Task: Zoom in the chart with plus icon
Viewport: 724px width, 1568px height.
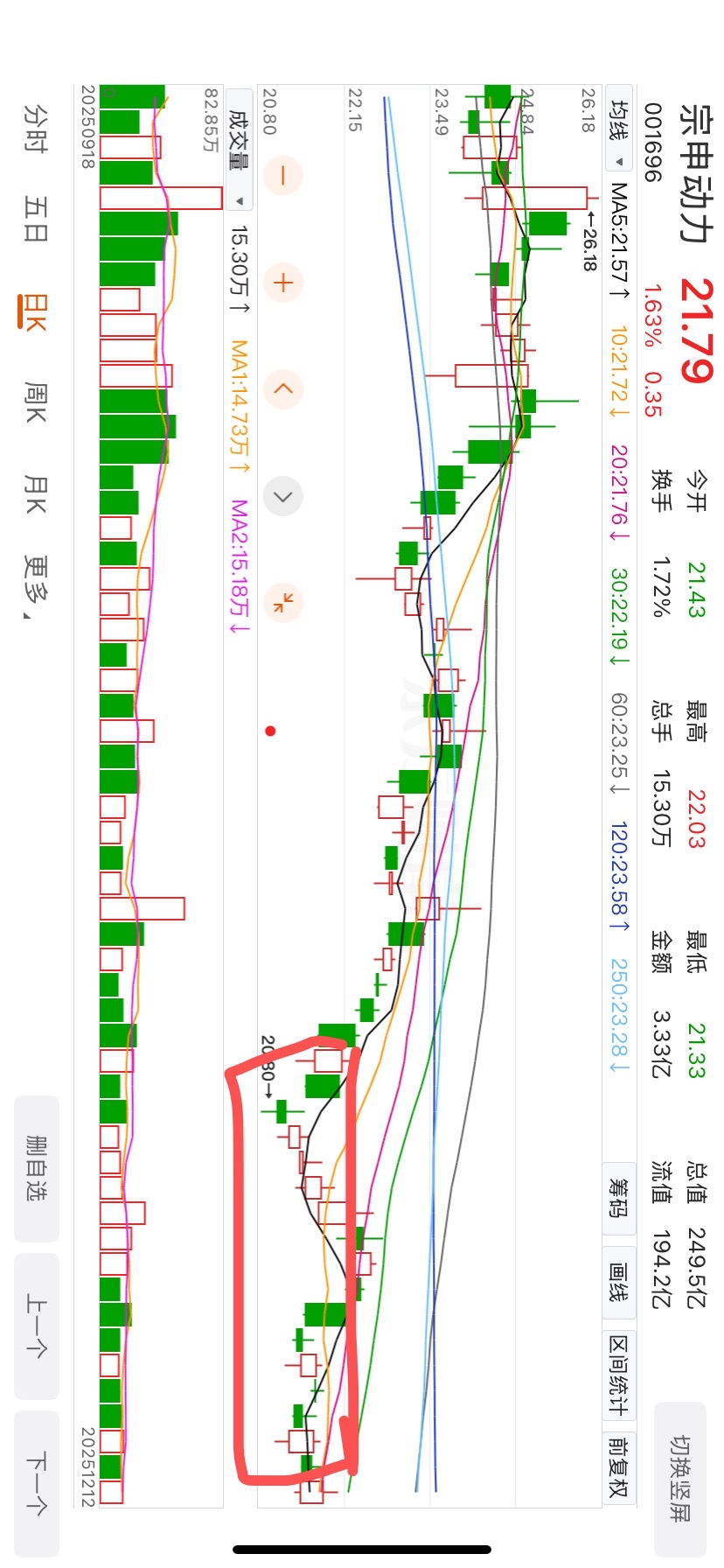Action: (x=282, y=283)
